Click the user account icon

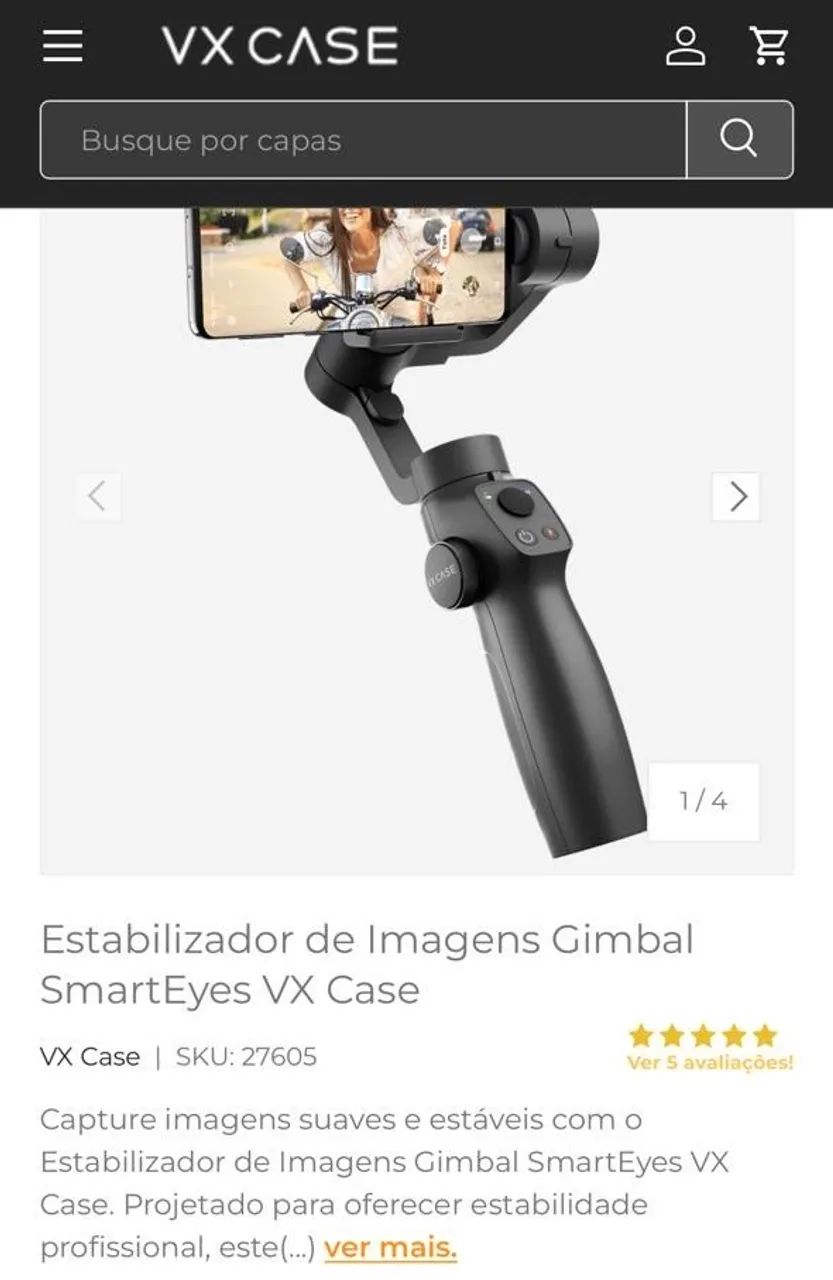(685, 46)
